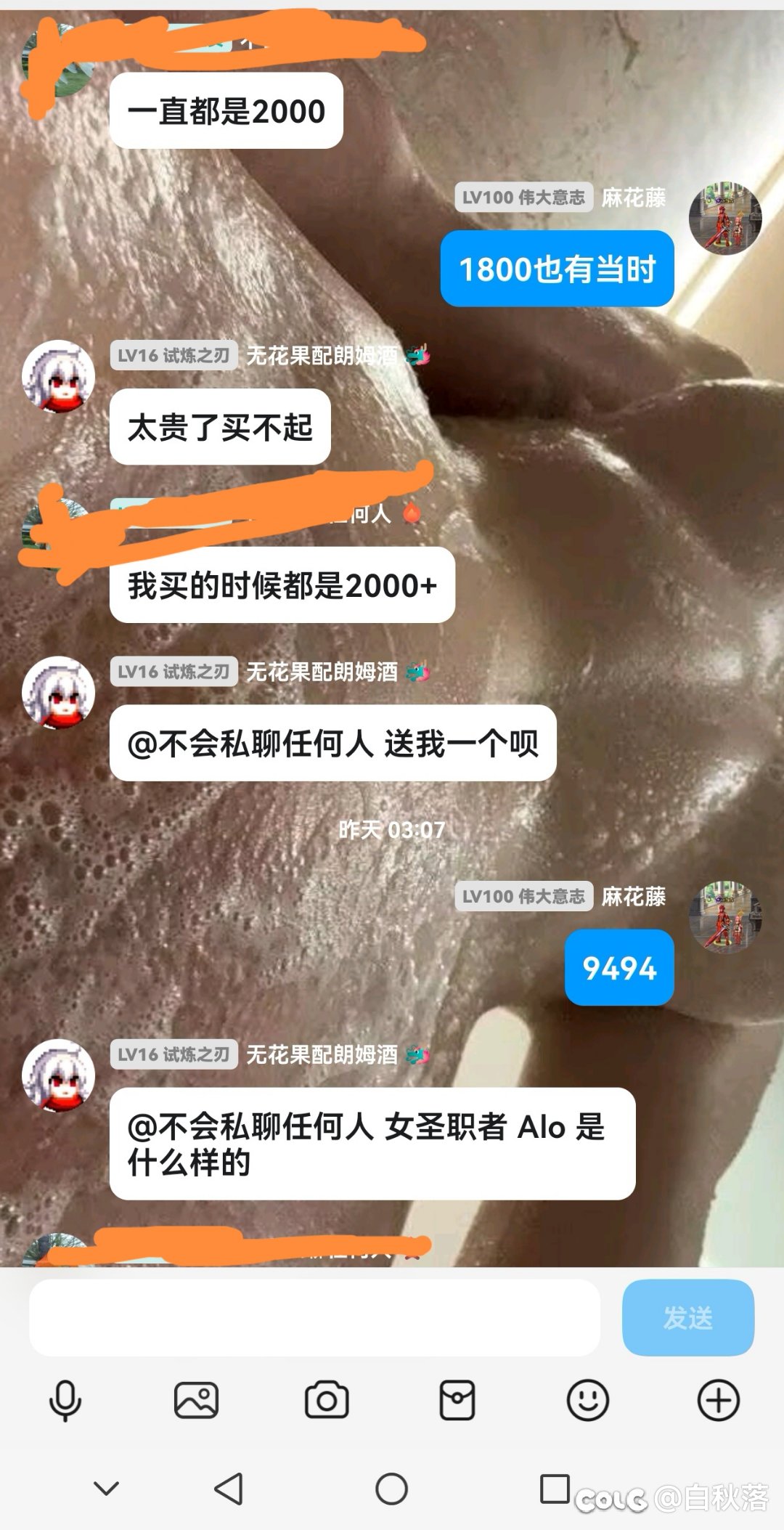Open recent apps from the navigation bar
Viewport: 784px width, 1530px height.
point(555,1489)
